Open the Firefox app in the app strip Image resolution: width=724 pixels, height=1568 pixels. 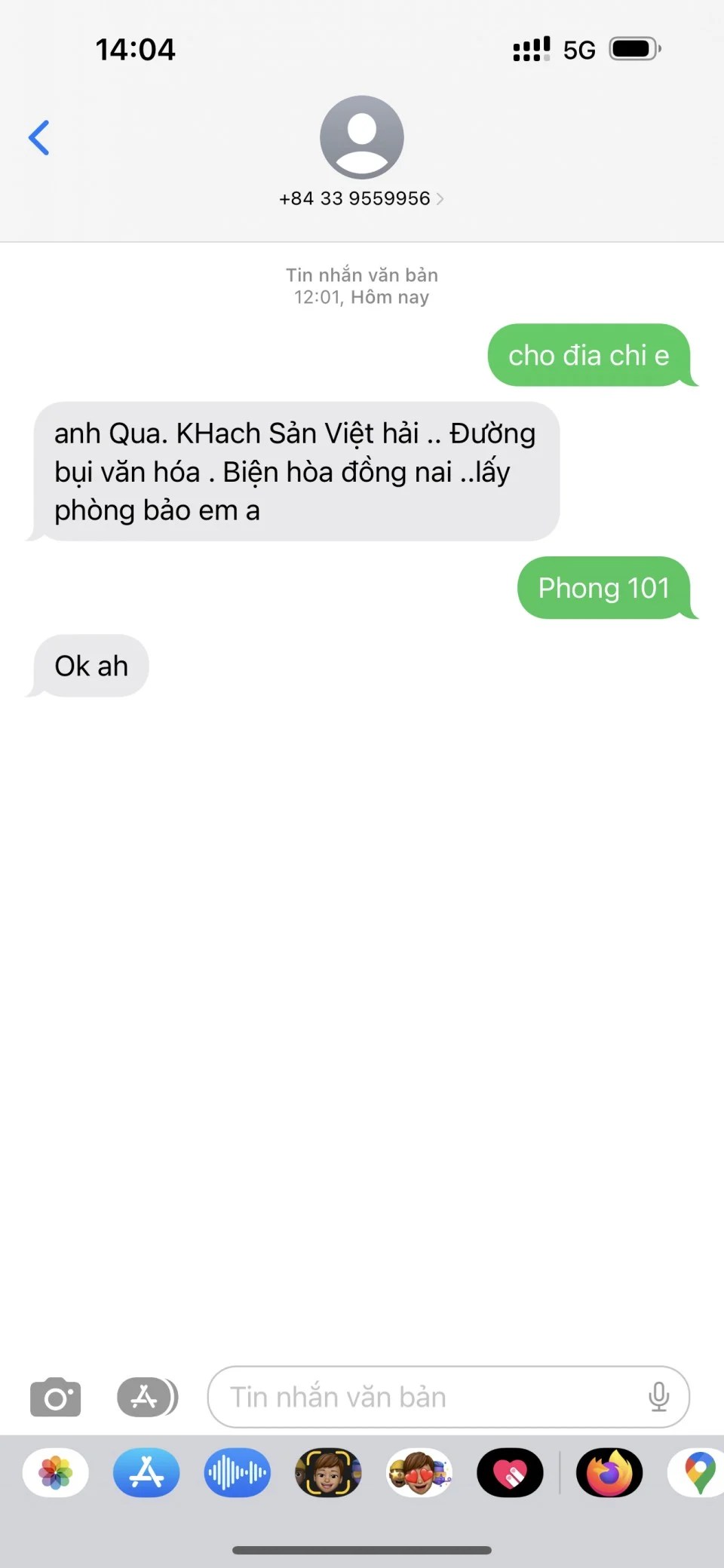pos(609,1472)
